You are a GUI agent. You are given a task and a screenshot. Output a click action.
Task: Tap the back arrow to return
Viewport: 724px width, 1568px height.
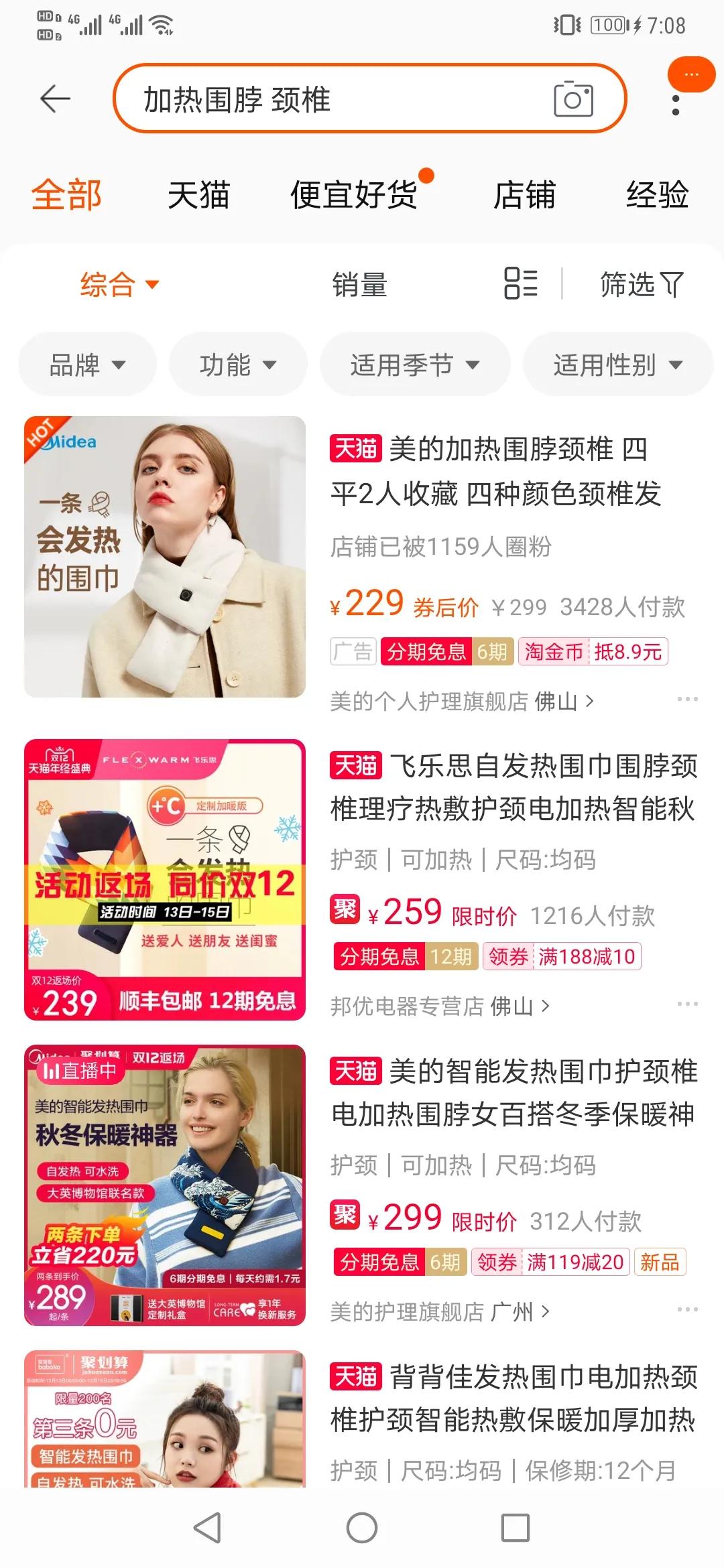click(54, 98)
